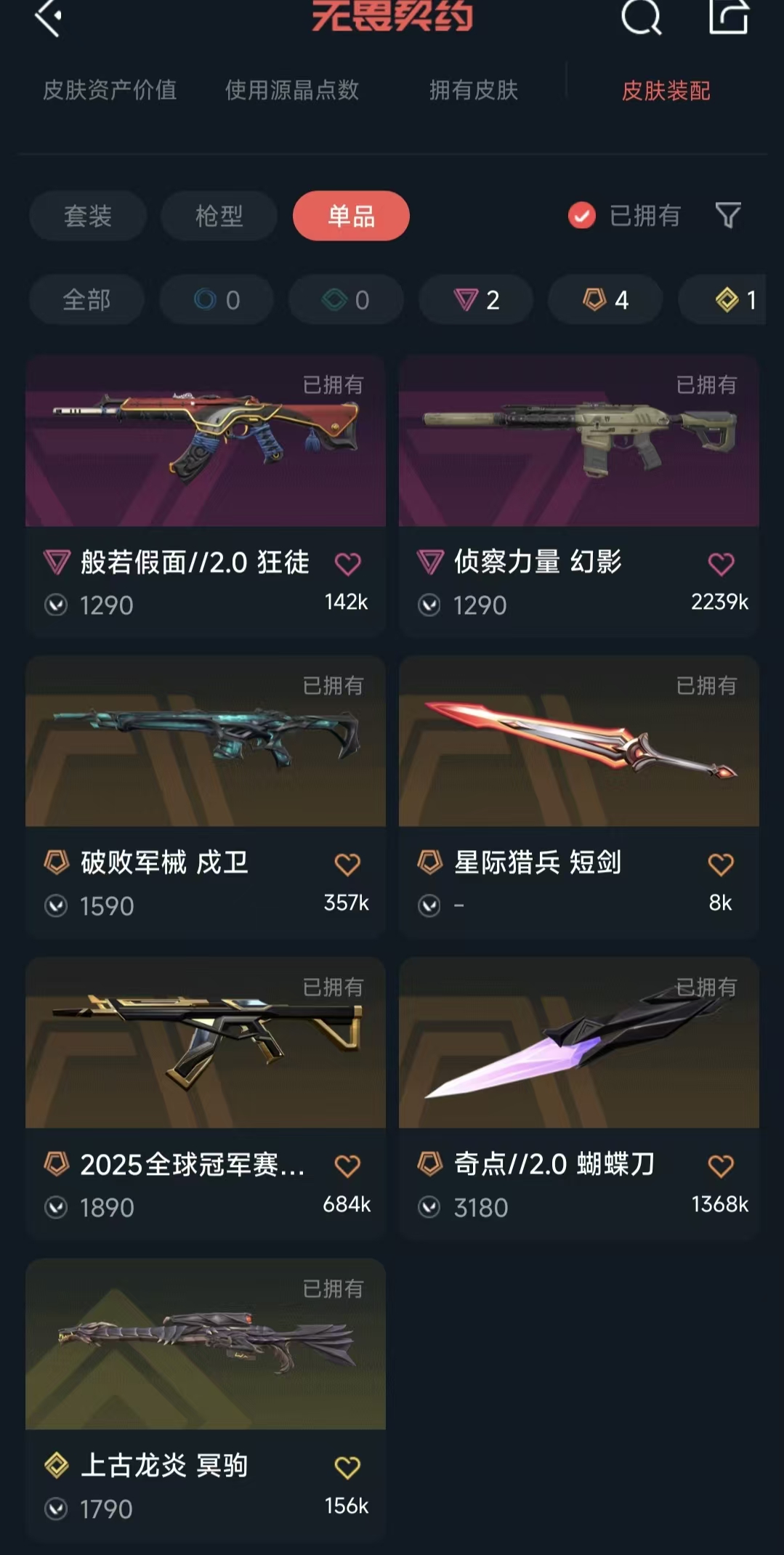This screenshot has height=1555, width=784.
Task: Select the 全部 rarity filter
Action: pyautogui.click(x=86, y=299)
